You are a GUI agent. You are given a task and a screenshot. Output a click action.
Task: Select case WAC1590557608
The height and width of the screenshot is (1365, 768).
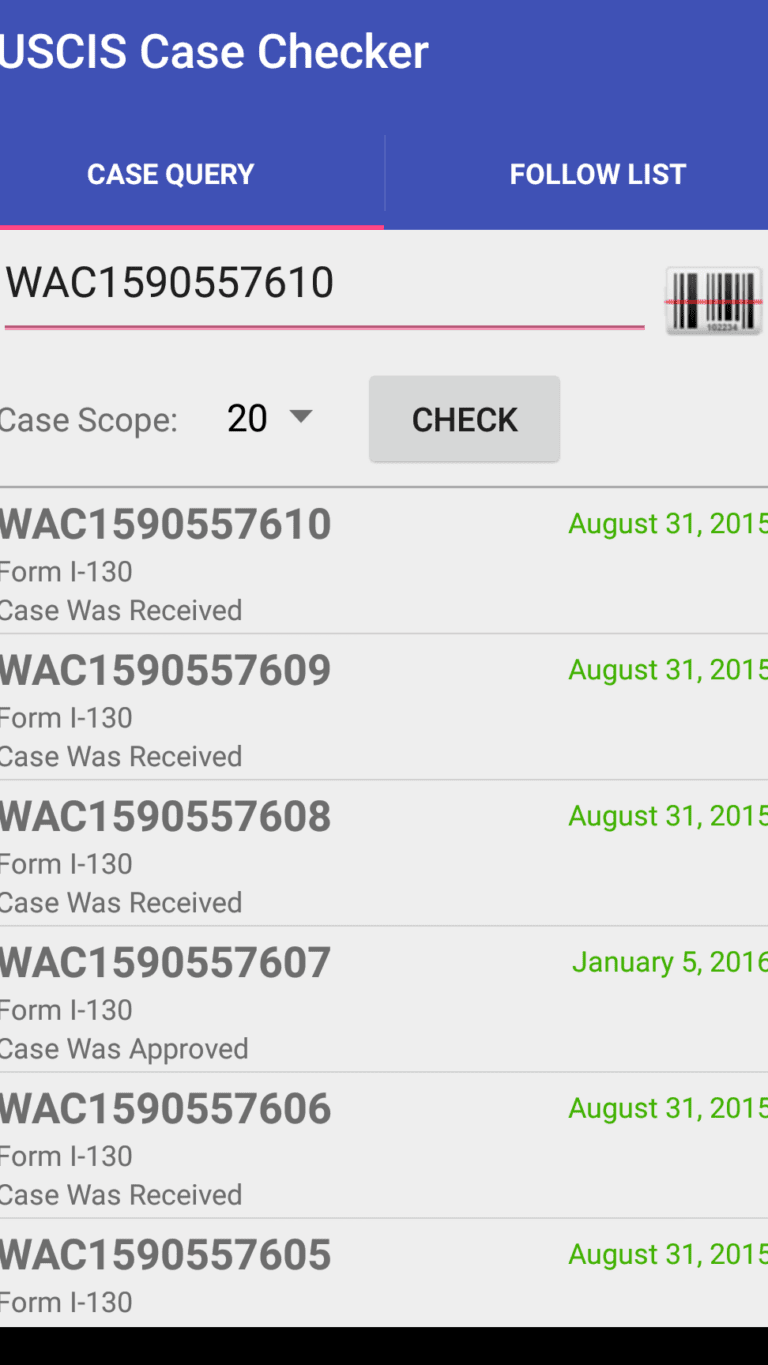(384, 855)
